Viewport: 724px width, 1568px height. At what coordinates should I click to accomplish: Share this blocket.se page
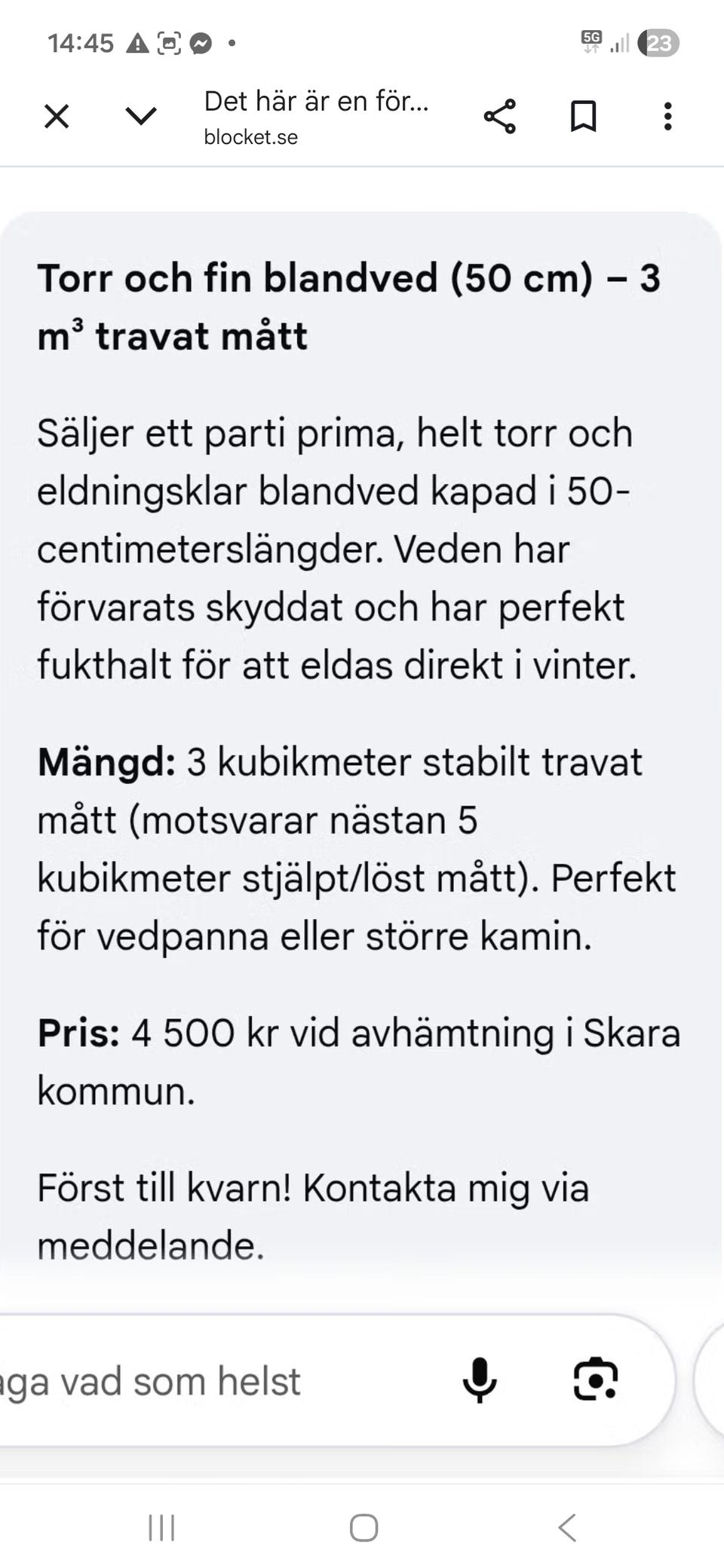coord(499,117)
